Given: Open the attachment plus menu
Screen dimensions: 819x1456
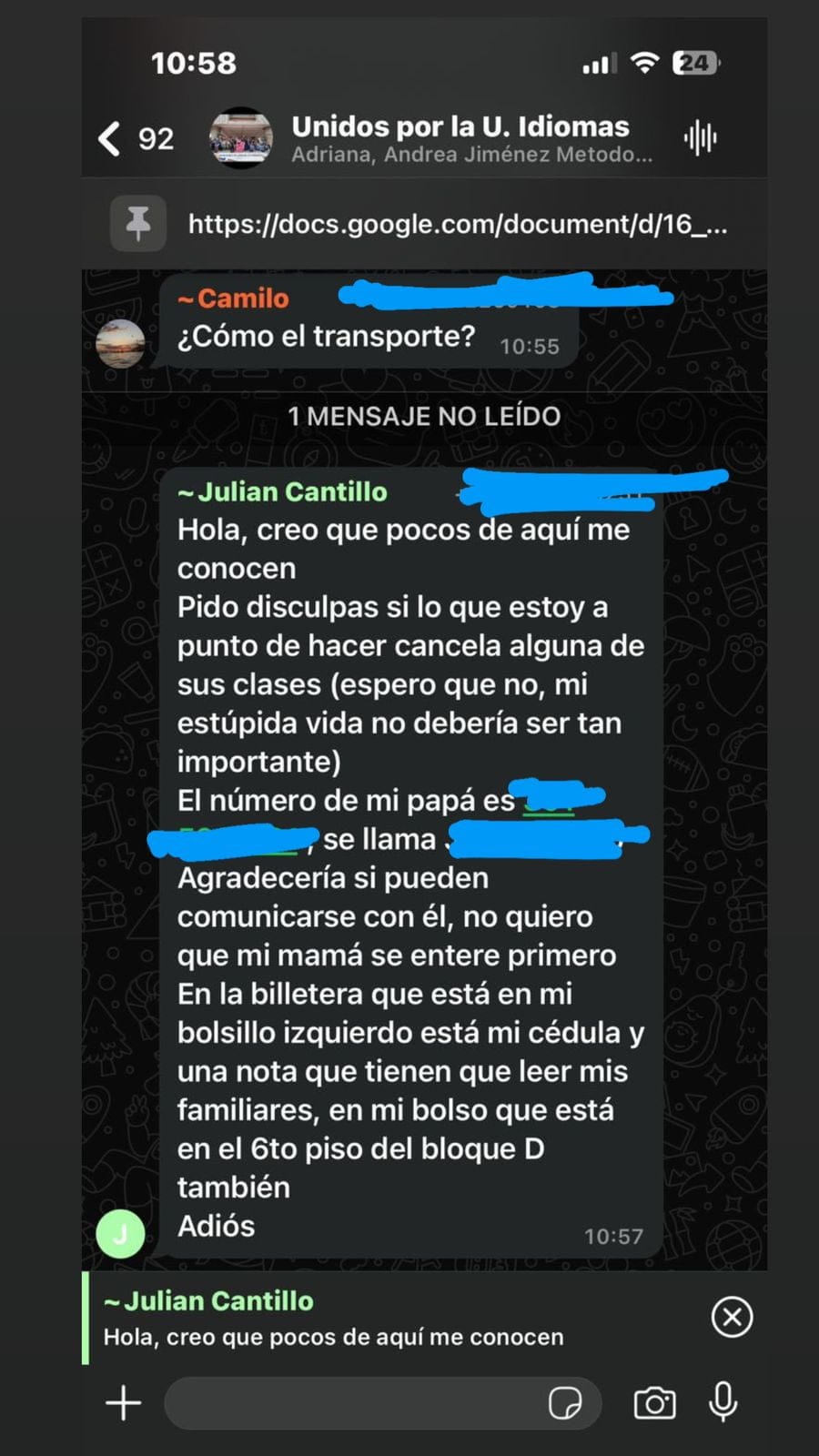Looking at the screenshot, I should coord(124,1402).
